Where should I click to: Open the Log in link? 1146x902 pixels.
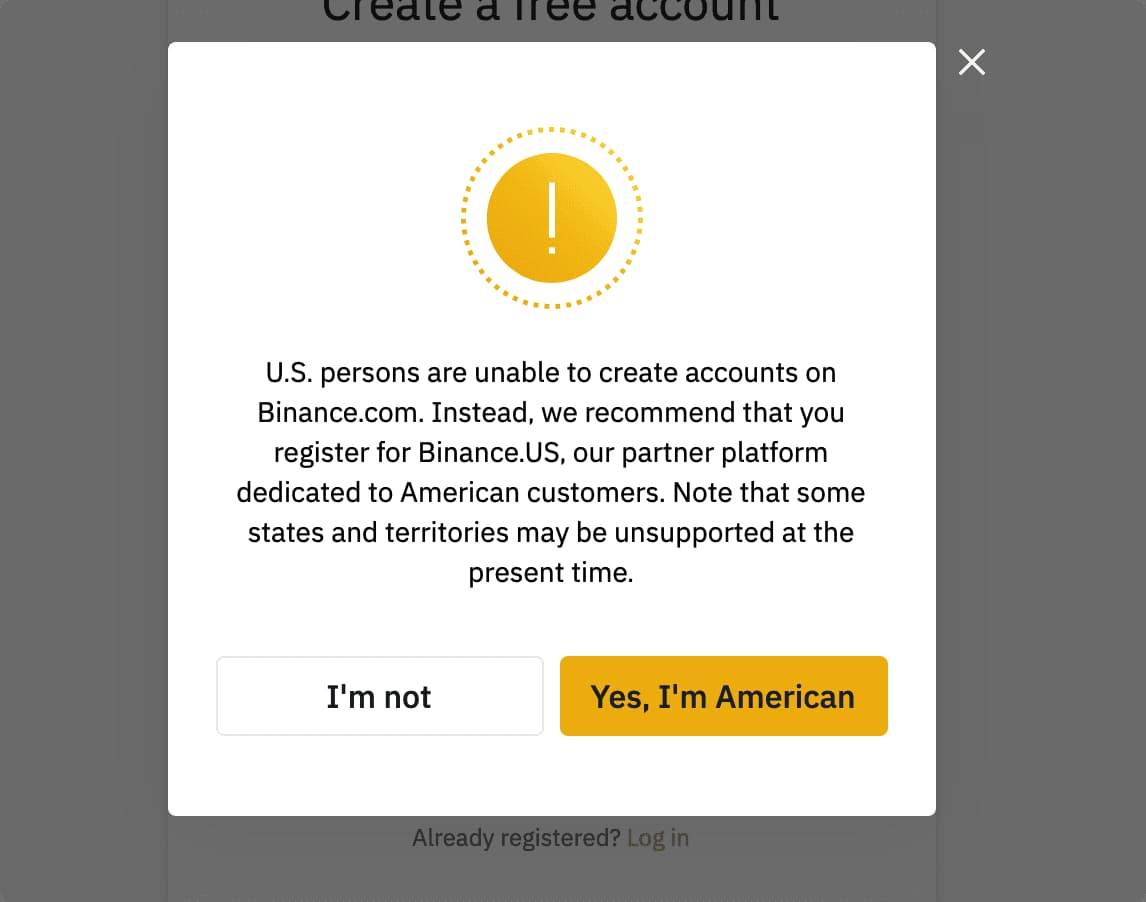[657, 838]
